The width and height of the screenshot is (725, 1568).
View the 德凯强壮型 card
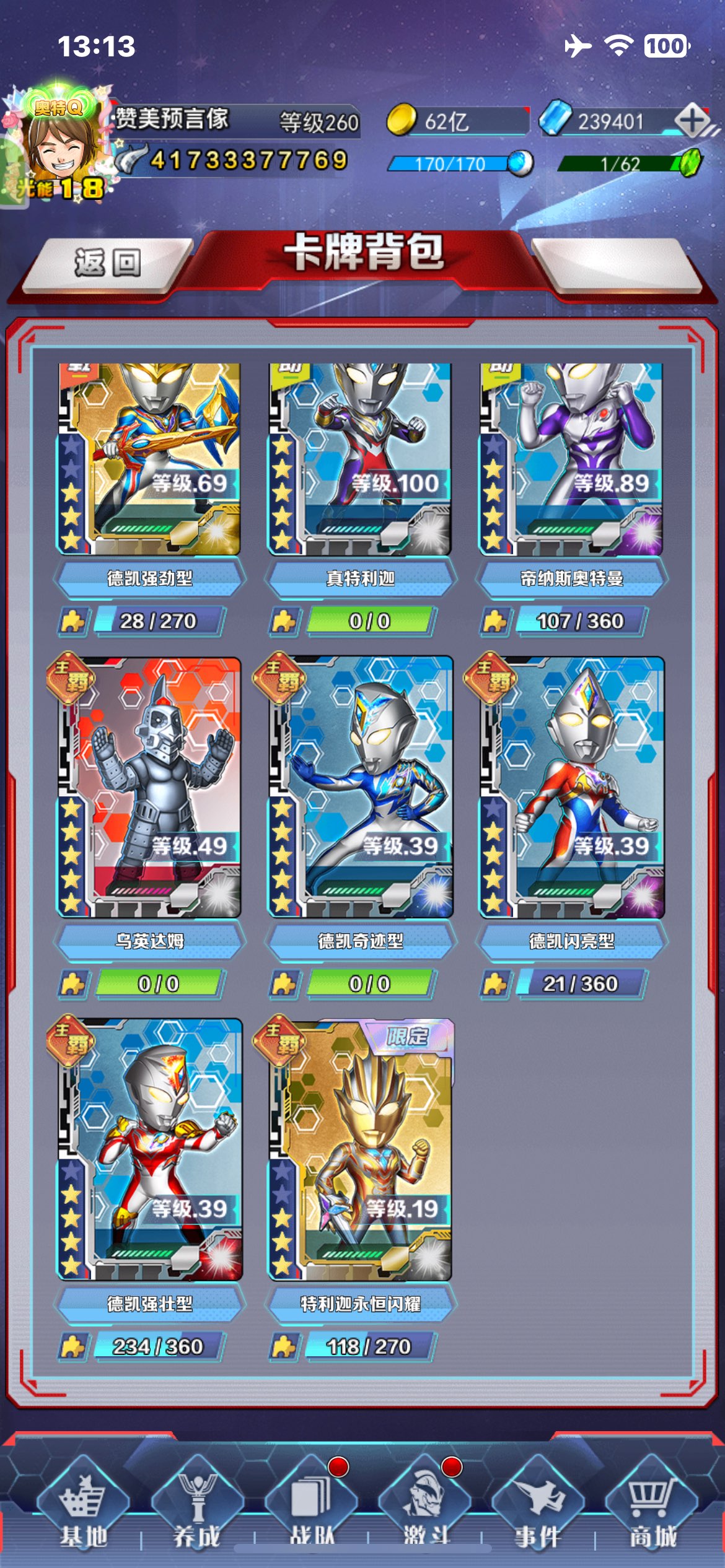click(x=149, y=1151)
